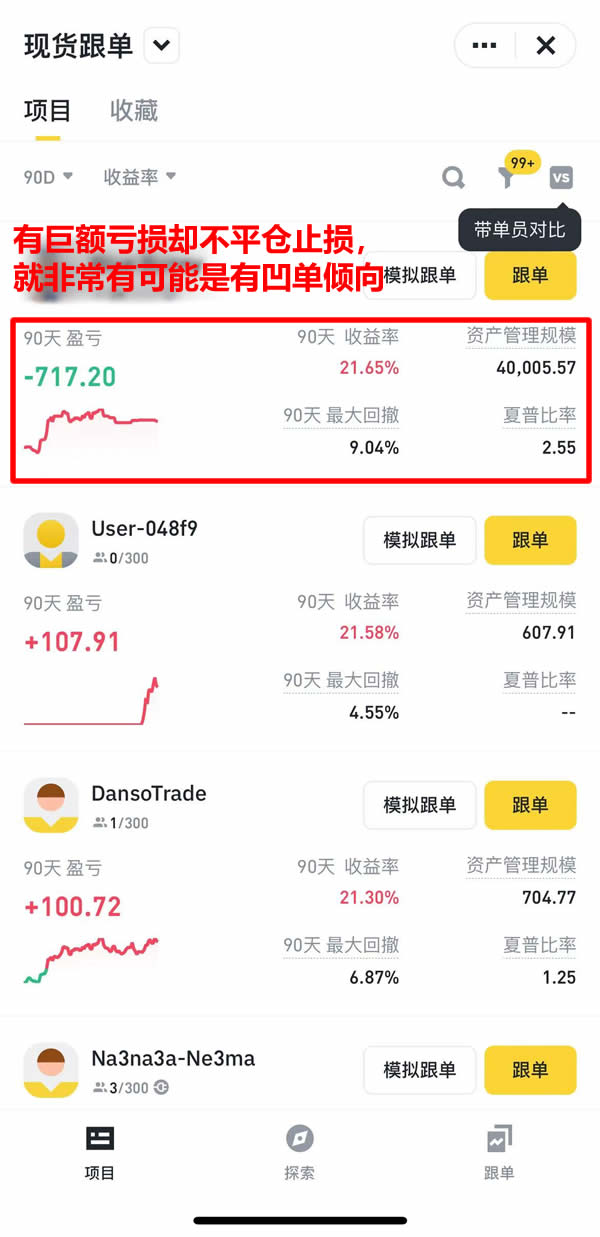600x1237 pixels.
Task: Search for a lead trader
Action: point(454,178)
